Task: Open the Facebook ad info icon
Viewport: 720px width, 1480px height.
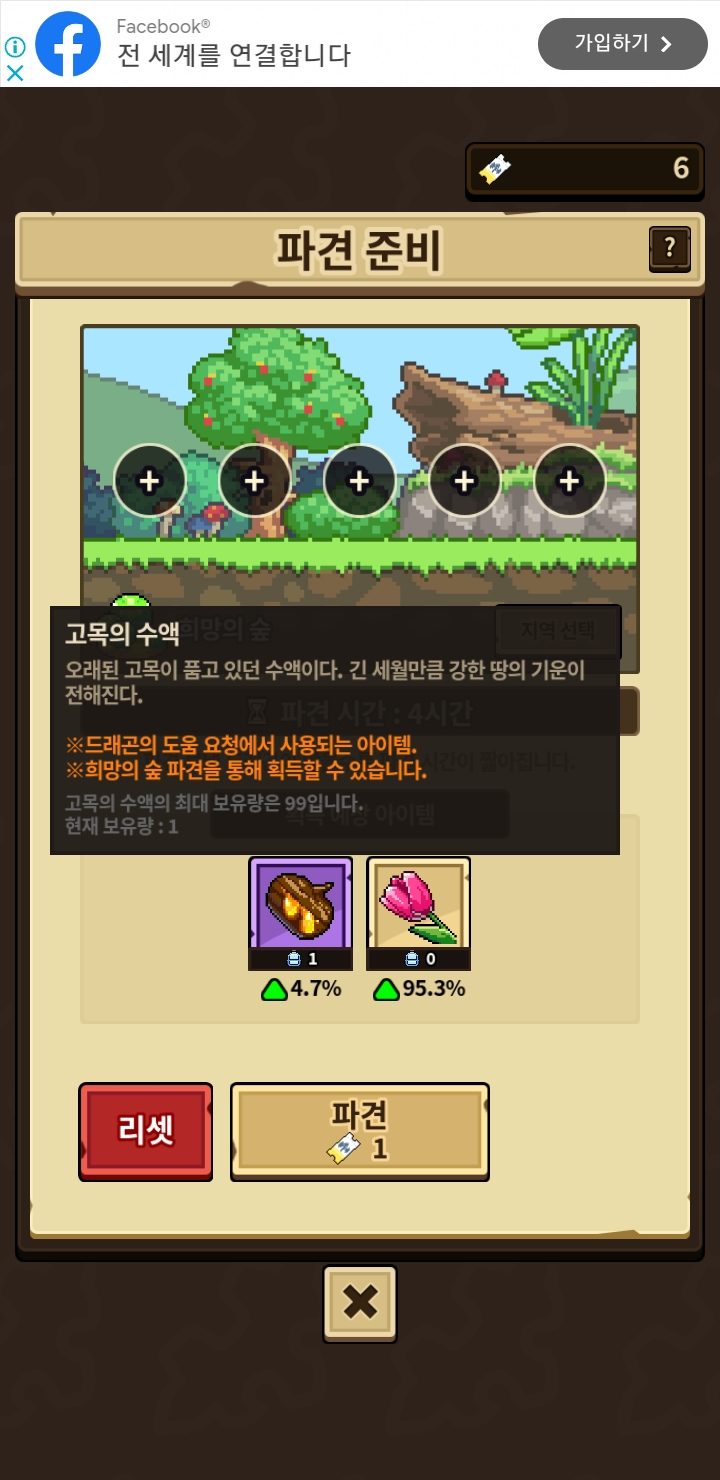Action: [15, 47]
